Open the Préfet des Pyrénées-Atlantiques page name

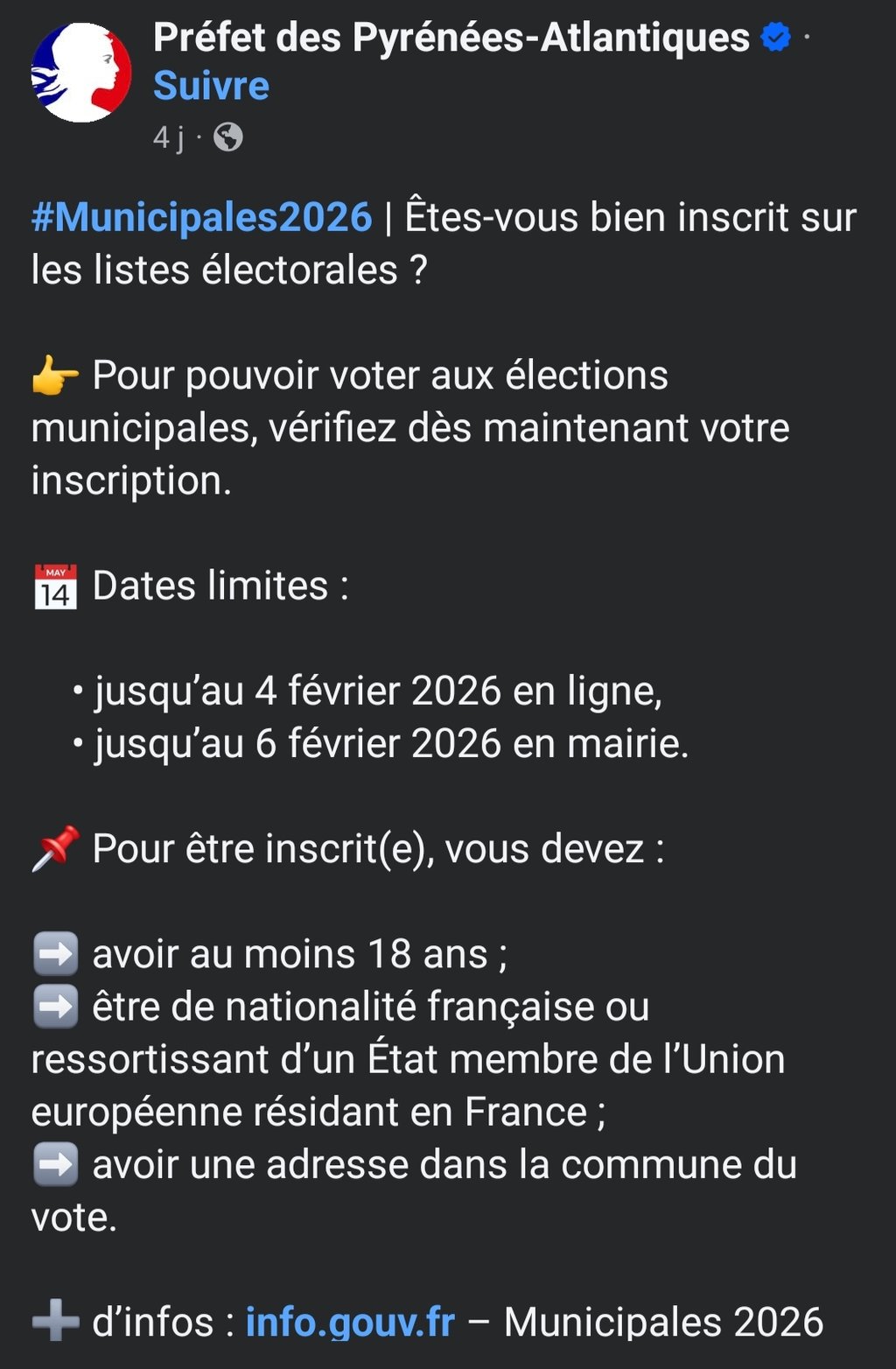tap(451, 38)
